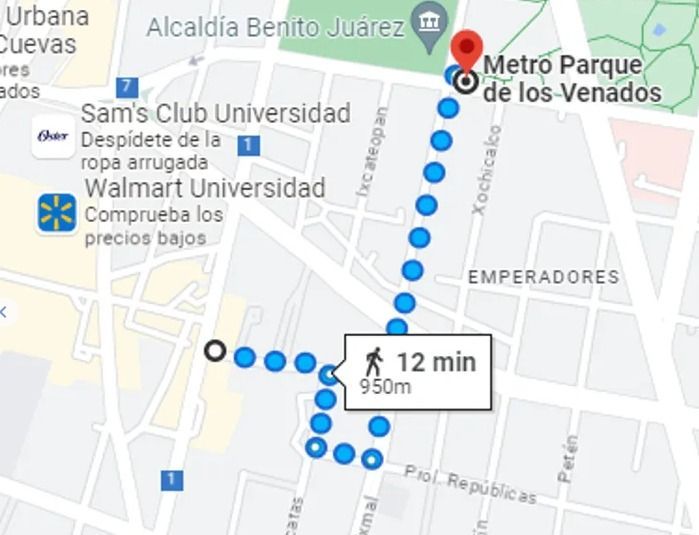The width and height of the screenshot is (699, 535).
Task: Tap the 12 min walking route label
Action: point(418,372)
